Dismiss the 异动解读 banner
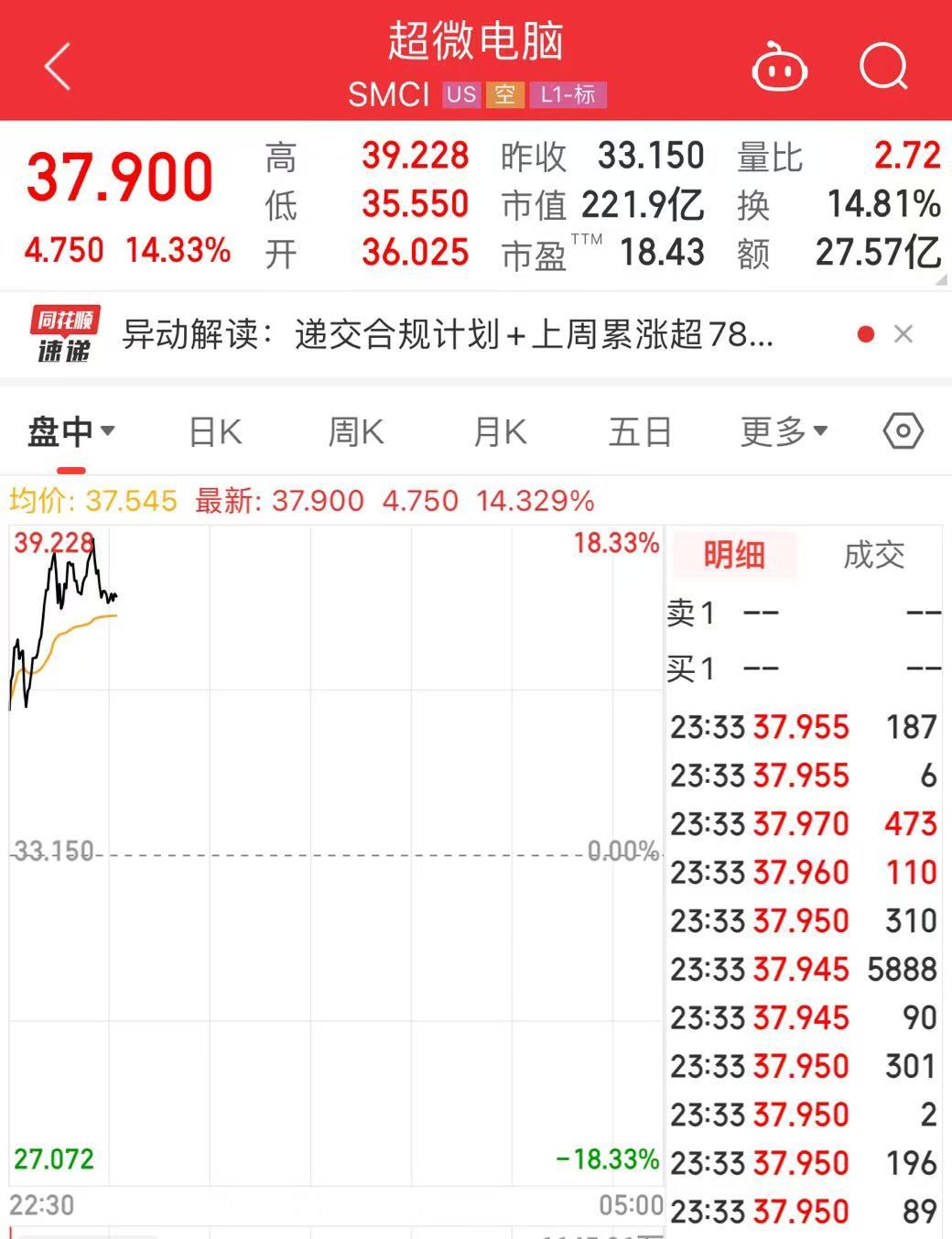This screenshot has width=952, height=1239. pyautogui.click(x=903, y=334)
